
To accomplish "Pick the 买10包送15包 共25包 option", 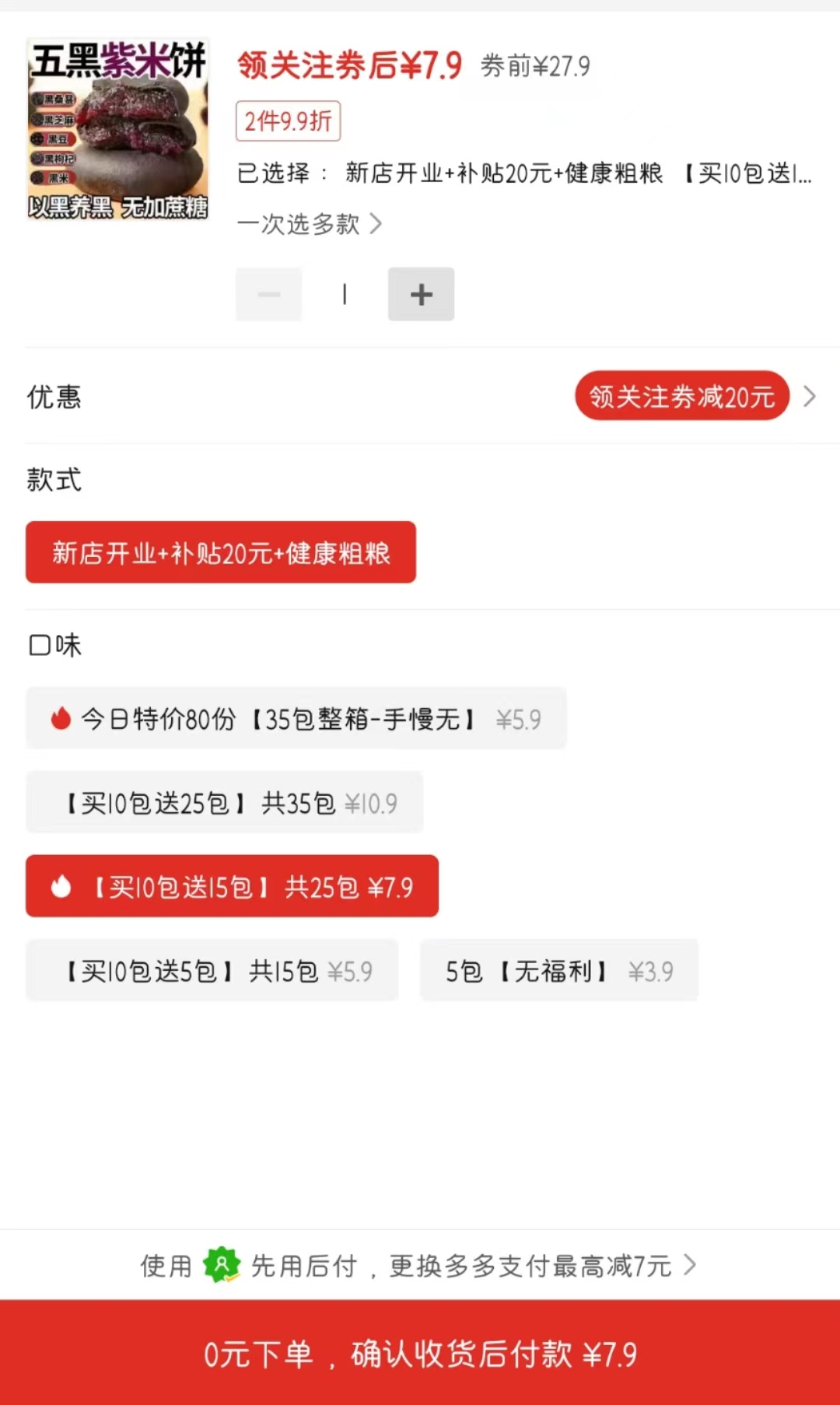I will (232, 886).
